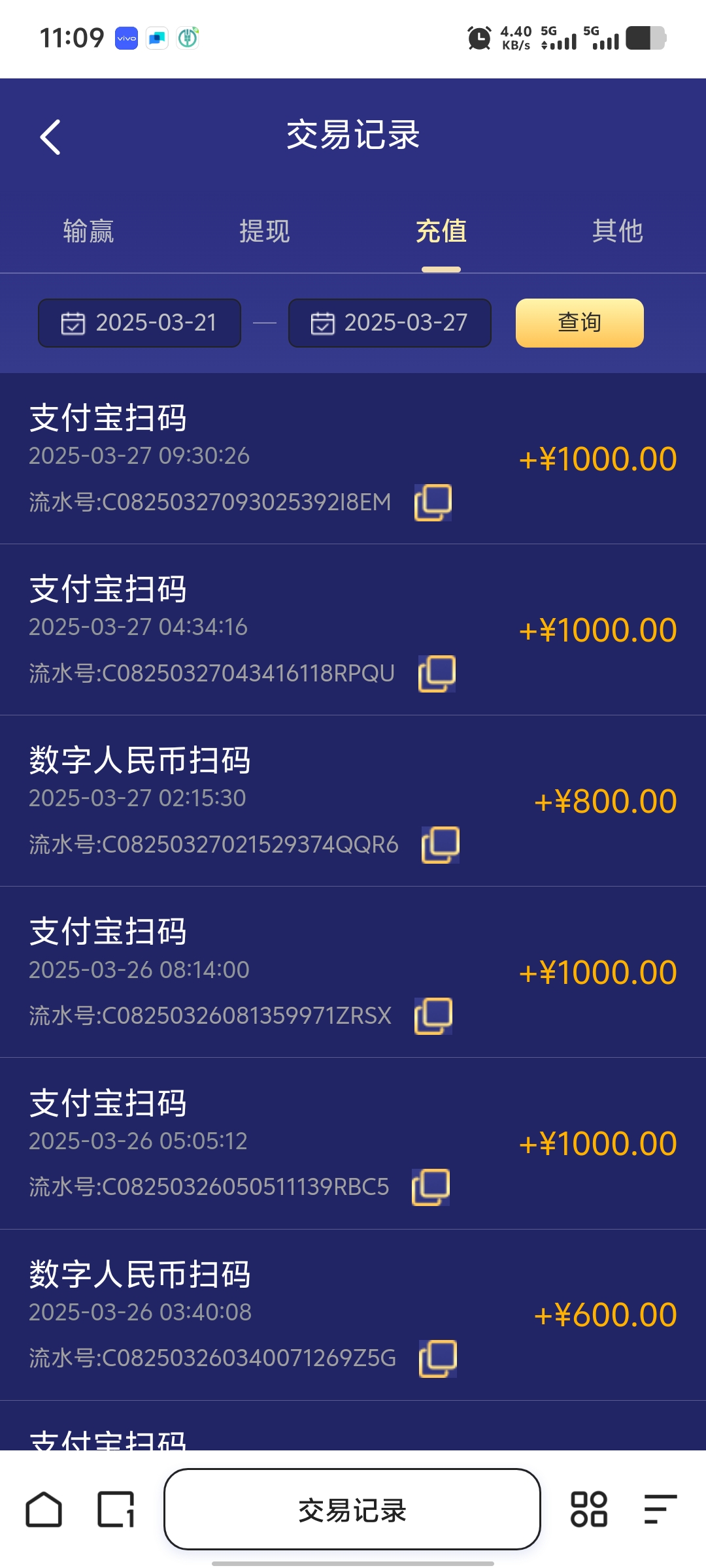Copy flow number of the 04:34:16 Alipay recharge
The image size is (706, 1568).
(437, 673)
